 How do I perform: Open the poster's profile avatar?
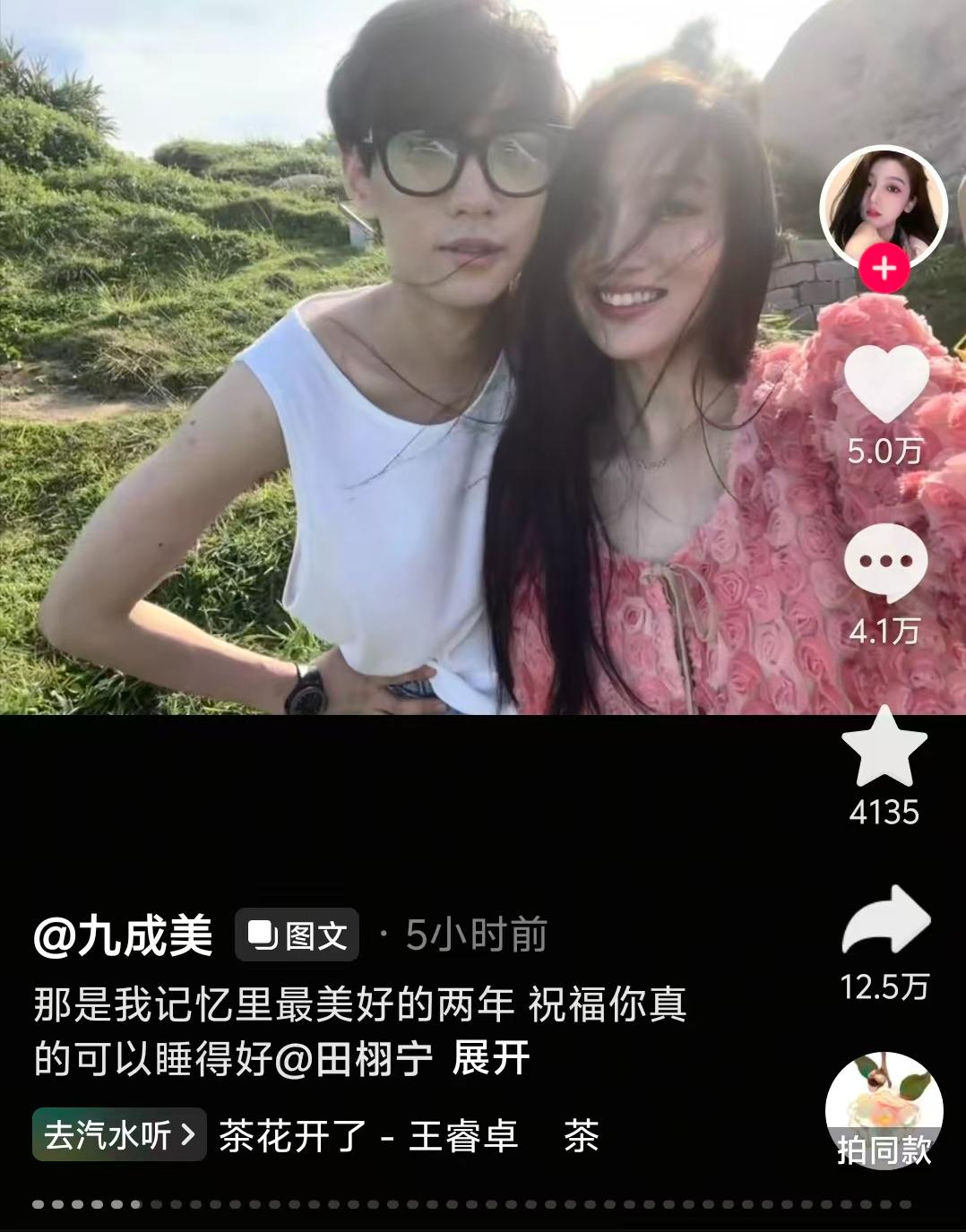[x=884, y=206]
